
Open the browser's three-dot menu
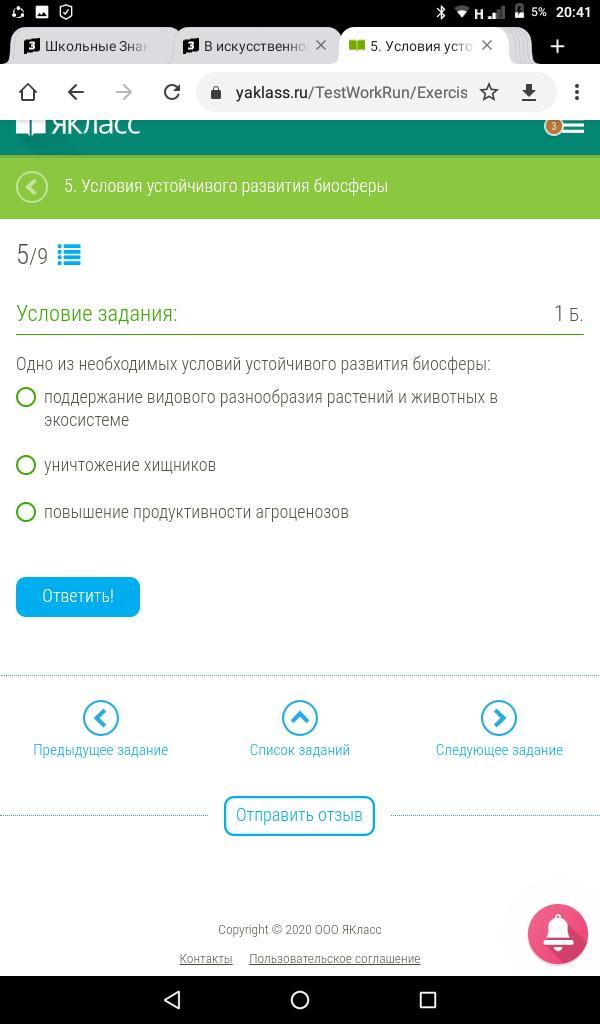pos(576,93)
